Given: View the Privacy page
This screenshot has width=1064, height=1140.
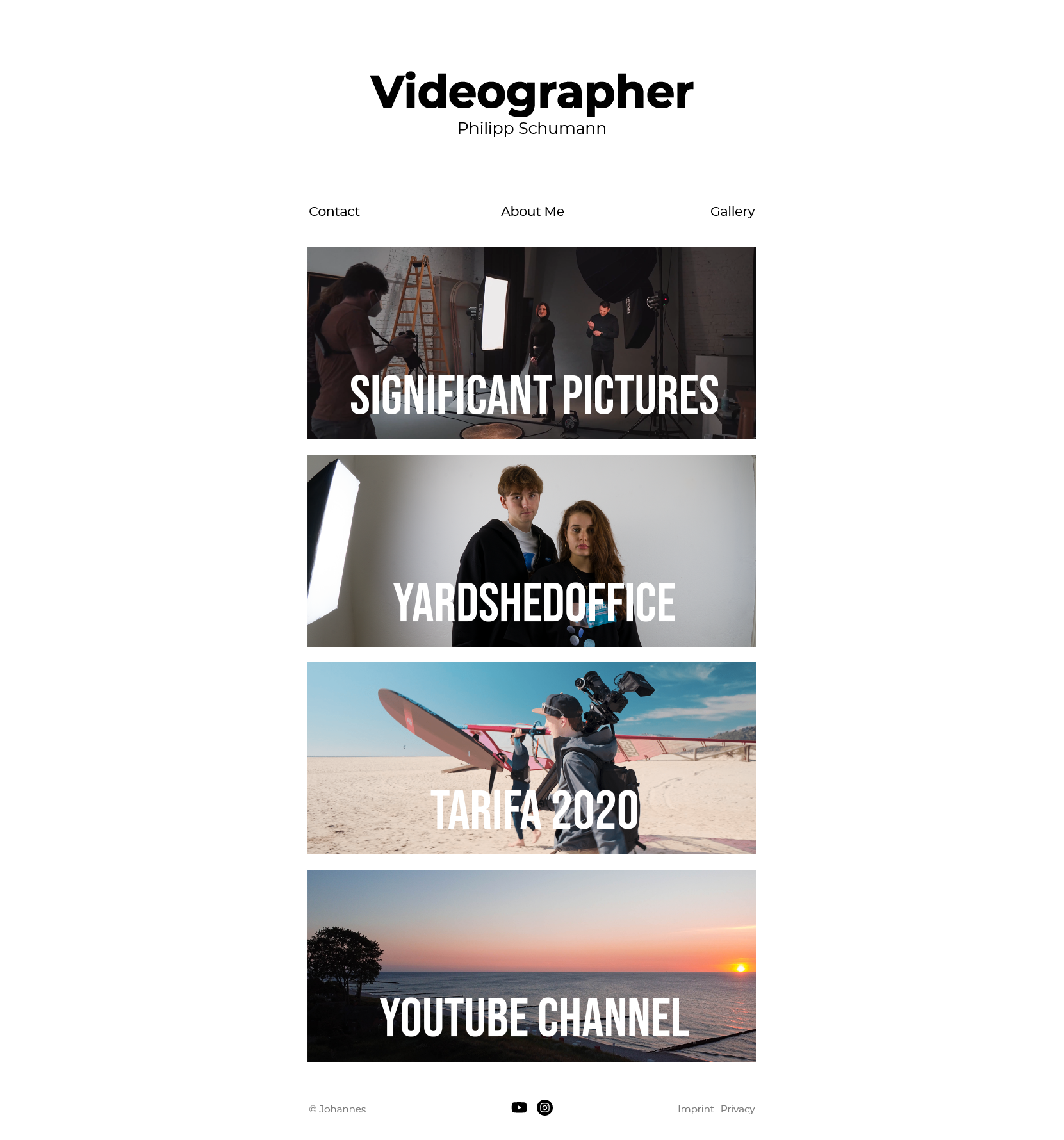Looking at the screenshot, I should [737, 1109].
